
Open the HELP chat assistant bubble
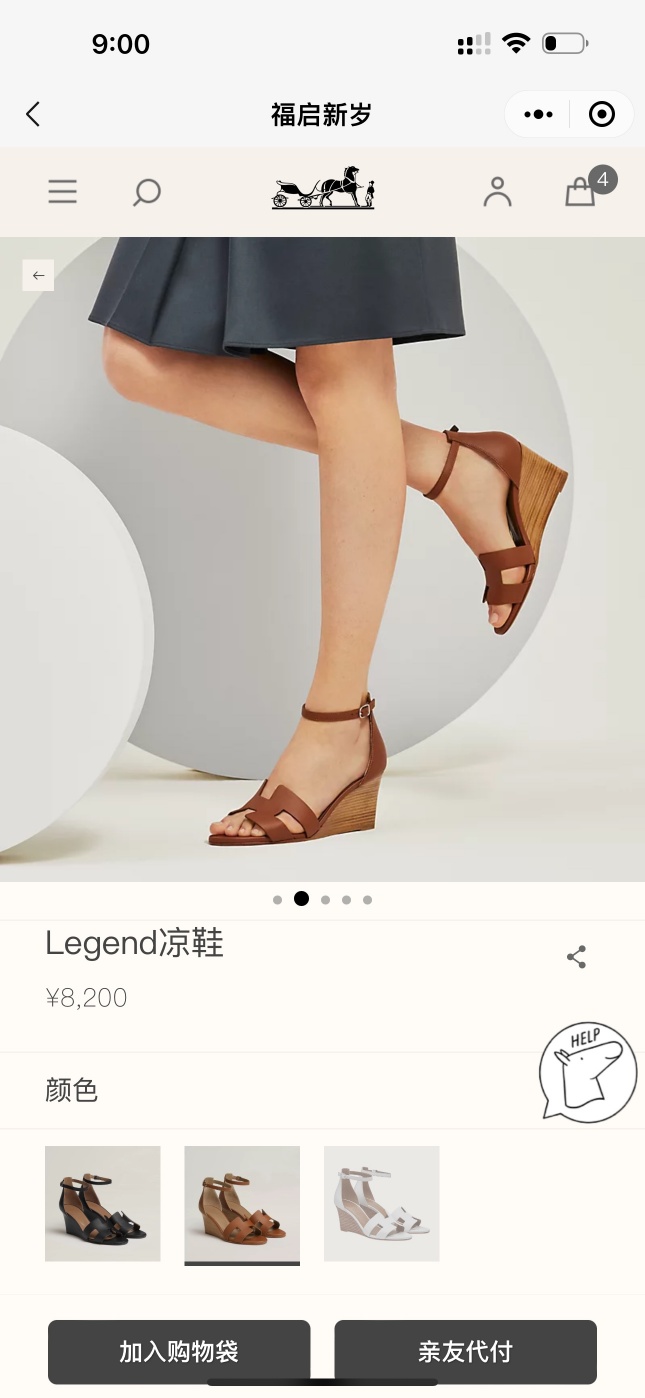click(588, 1071)
